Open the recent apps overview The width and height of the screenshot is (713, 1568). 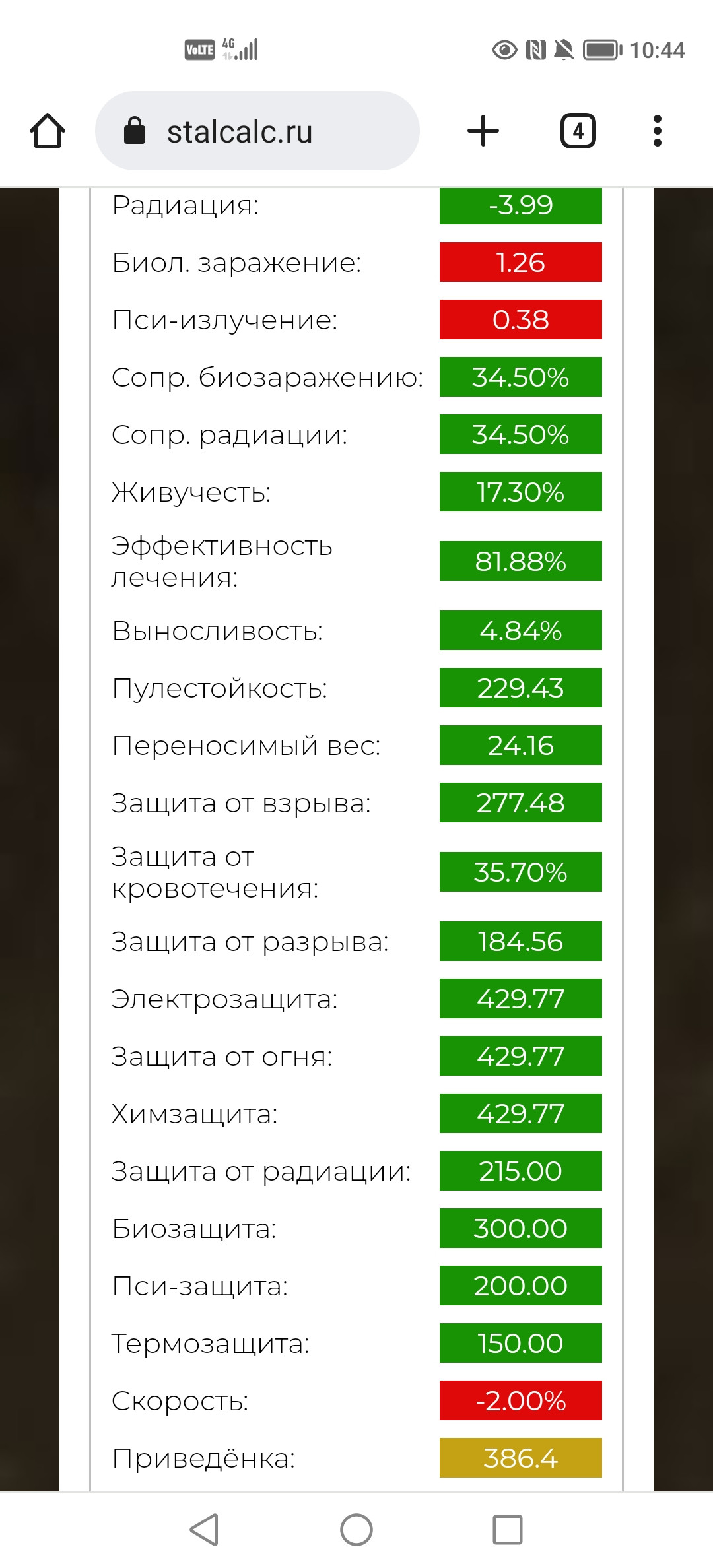[508, 1529]
